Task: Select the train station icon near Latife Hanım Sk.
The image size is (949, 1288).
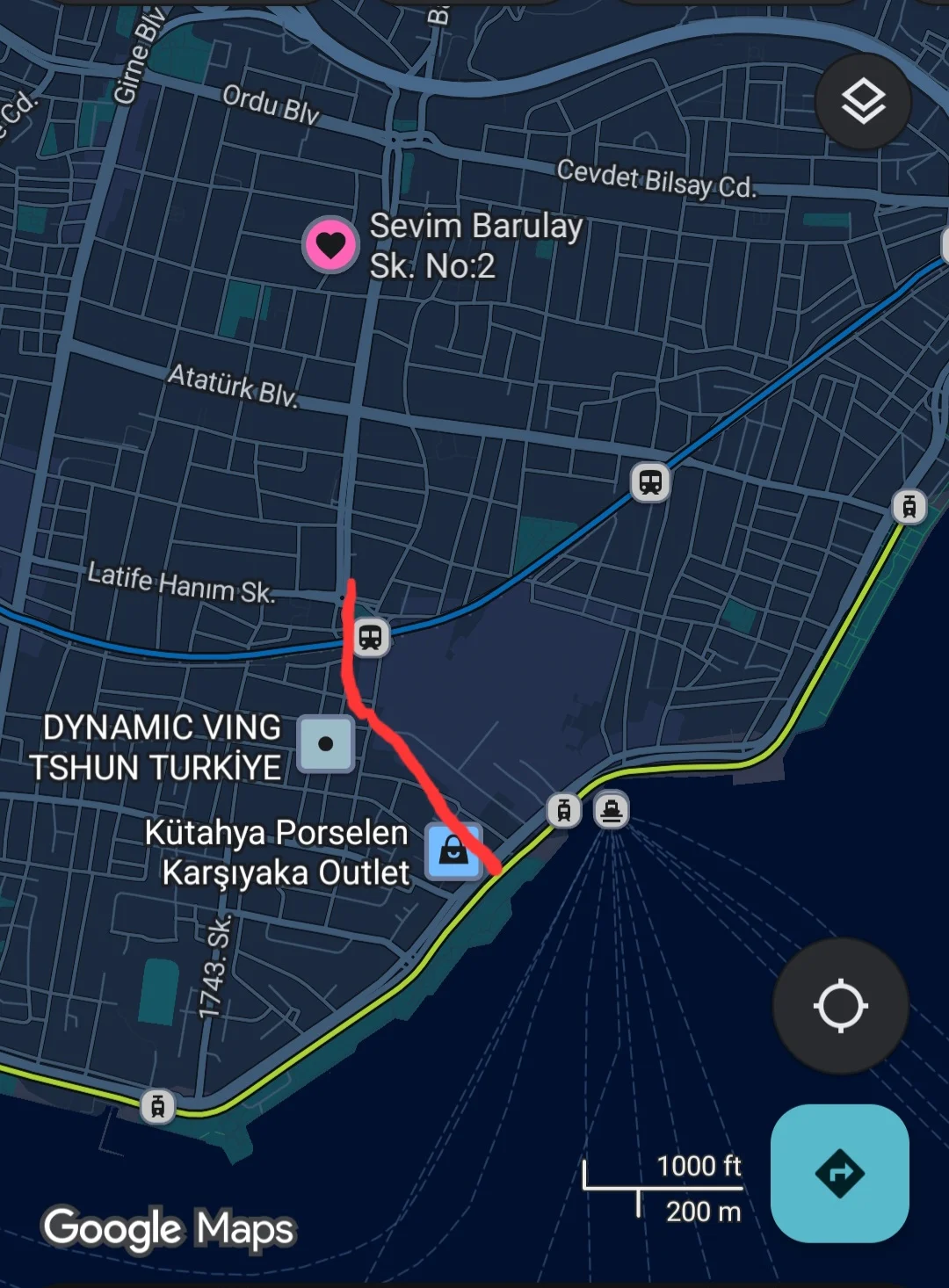Action: [370, 638]
